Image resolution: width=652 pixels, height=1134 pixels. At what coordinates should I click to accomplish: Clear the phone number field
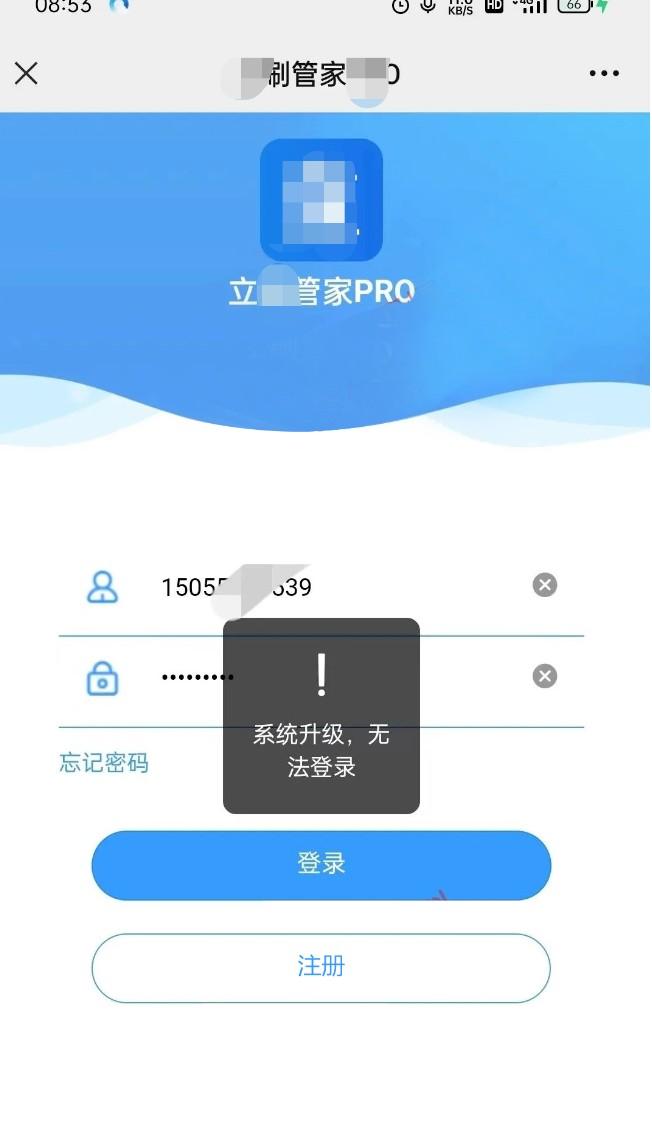545,585
